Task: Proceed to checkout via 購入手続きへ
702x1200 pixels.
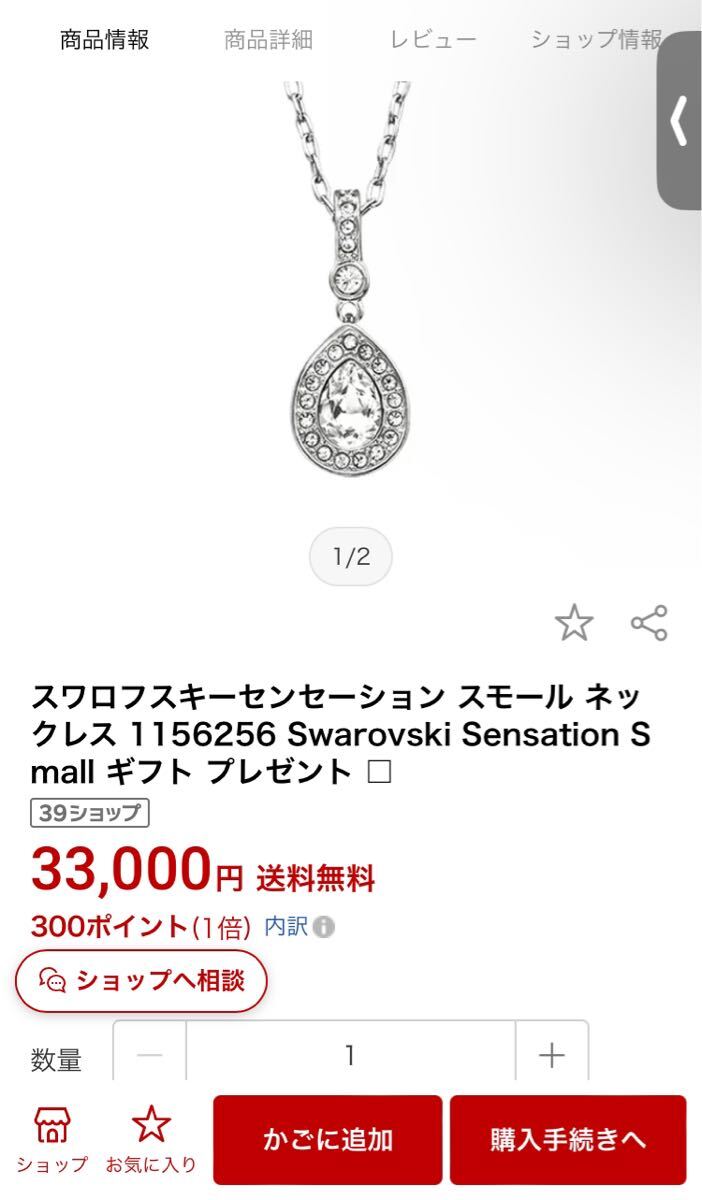Action: [x=568, y=1140]
